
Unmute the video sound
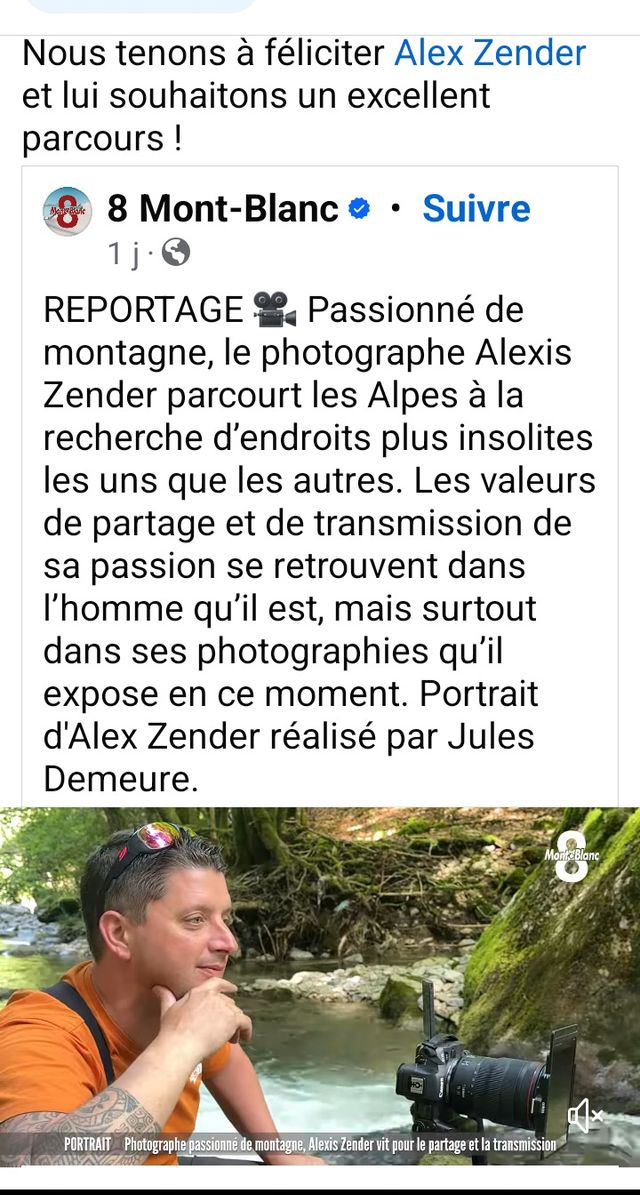584,1117
